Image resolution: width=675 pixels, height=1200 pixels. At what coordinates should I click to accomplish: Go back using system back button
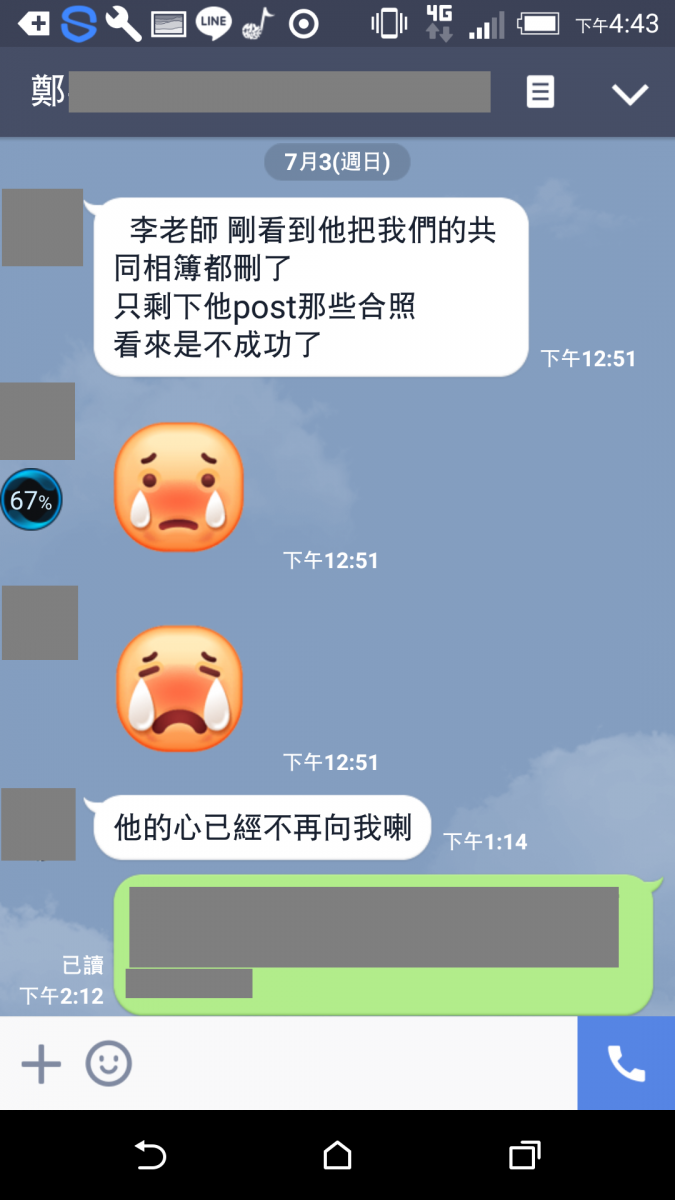(x=150, y=1156)
